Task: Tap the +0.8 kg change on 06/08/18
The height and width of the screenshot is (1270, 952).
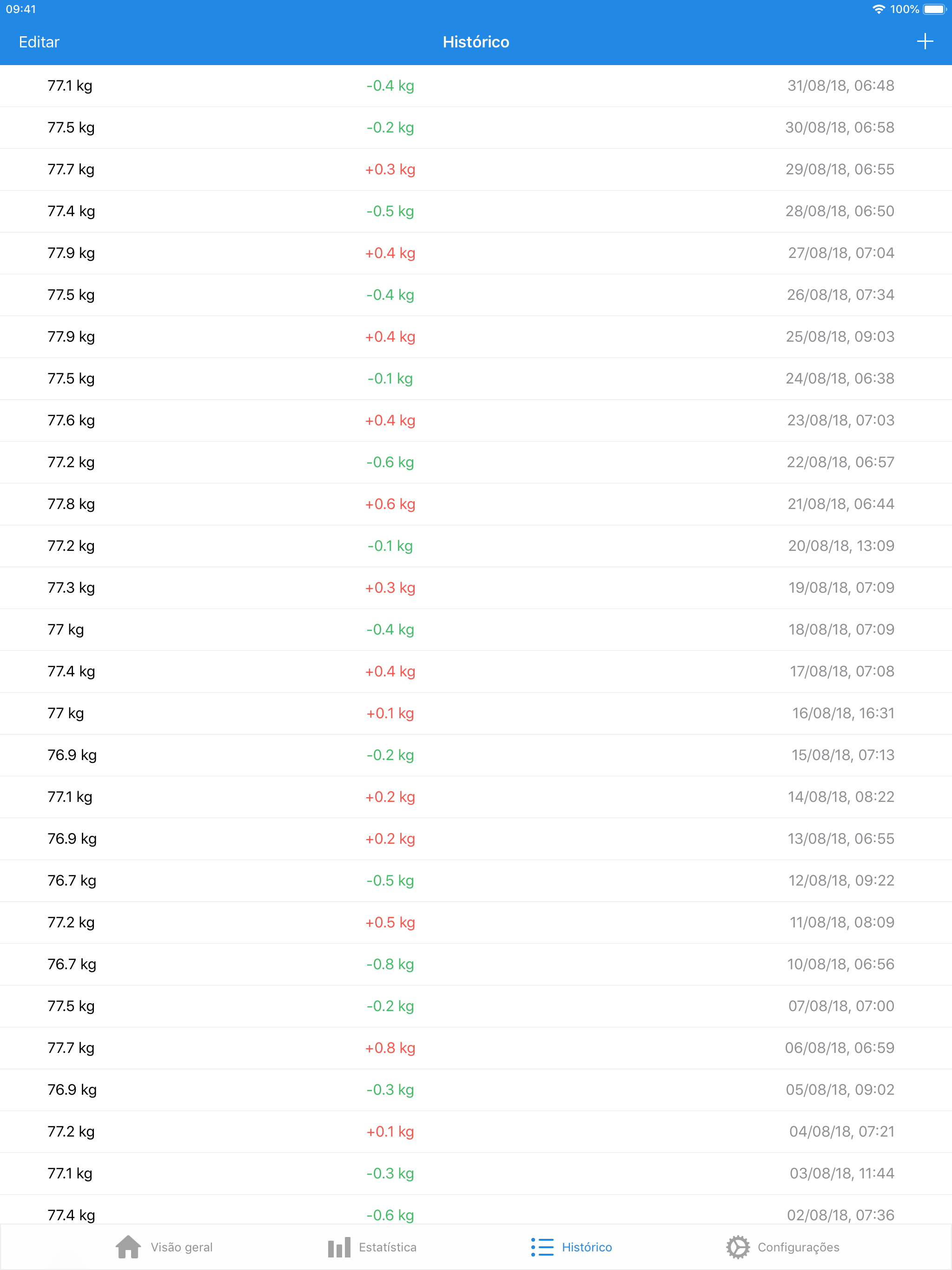Action: click(390, 1048)
